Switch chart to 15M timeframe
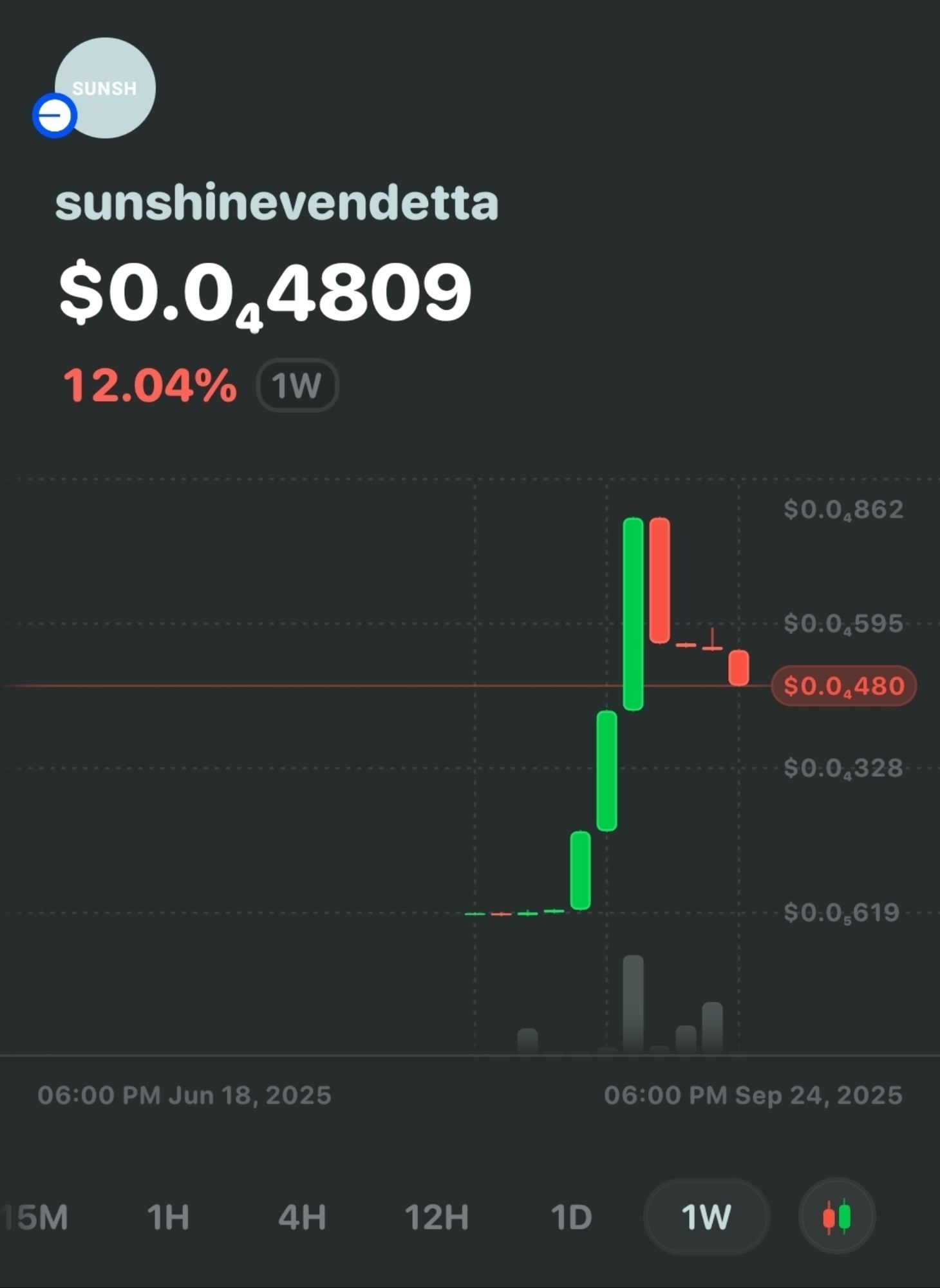This screenshot has width=940, height=1288. (37, 1217)
